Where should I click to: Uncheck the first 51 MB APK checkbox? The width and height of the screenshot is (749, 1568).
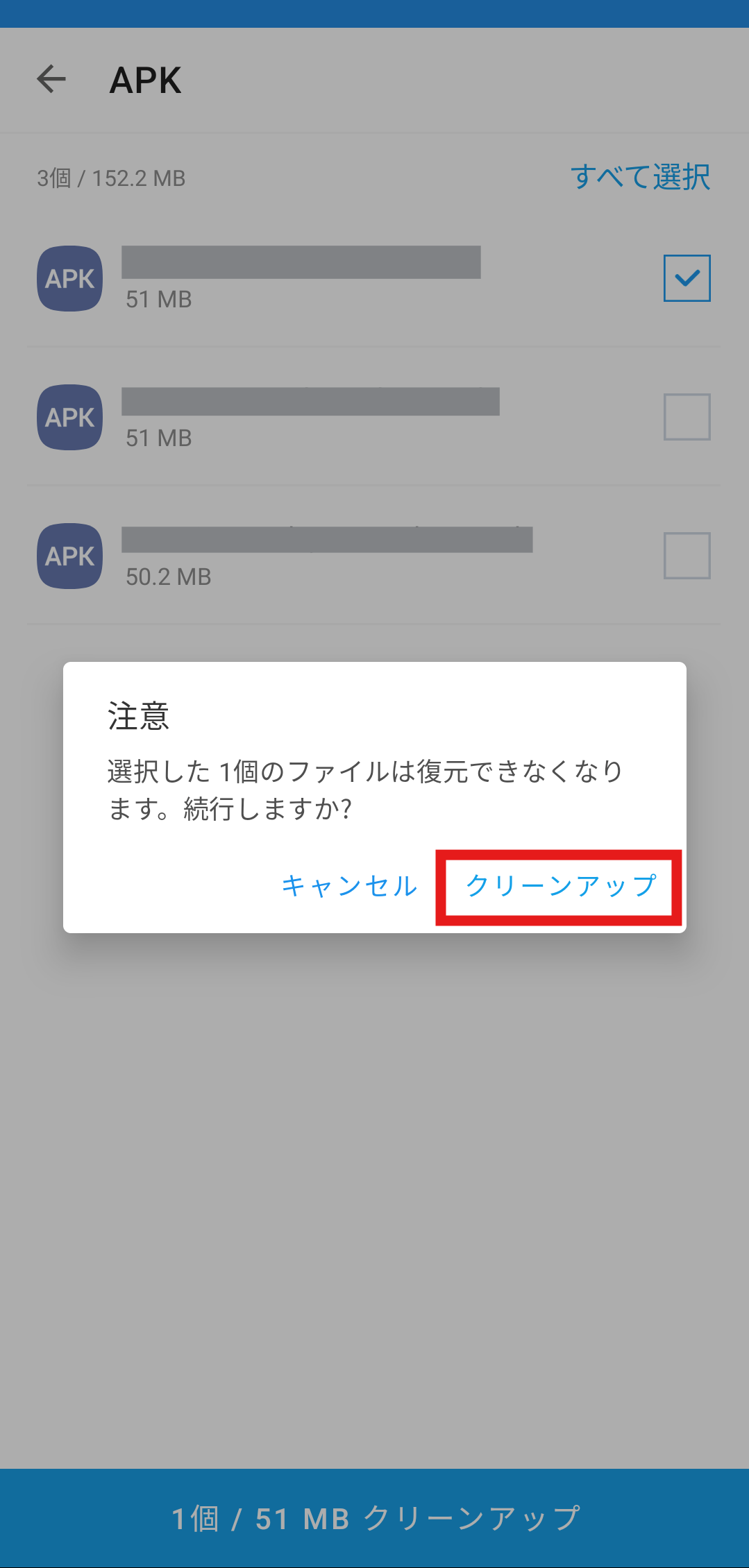click(687, 278)
